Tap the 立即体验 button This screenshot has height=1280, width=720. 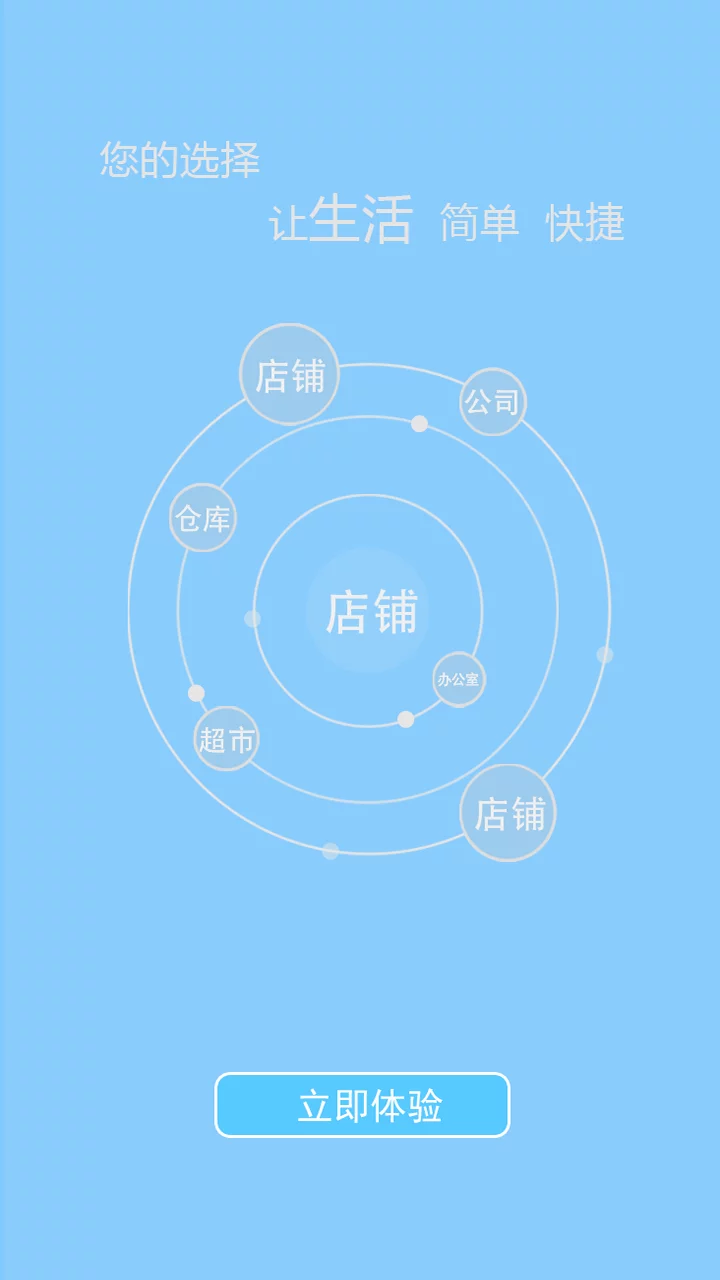pos(362,1105)
